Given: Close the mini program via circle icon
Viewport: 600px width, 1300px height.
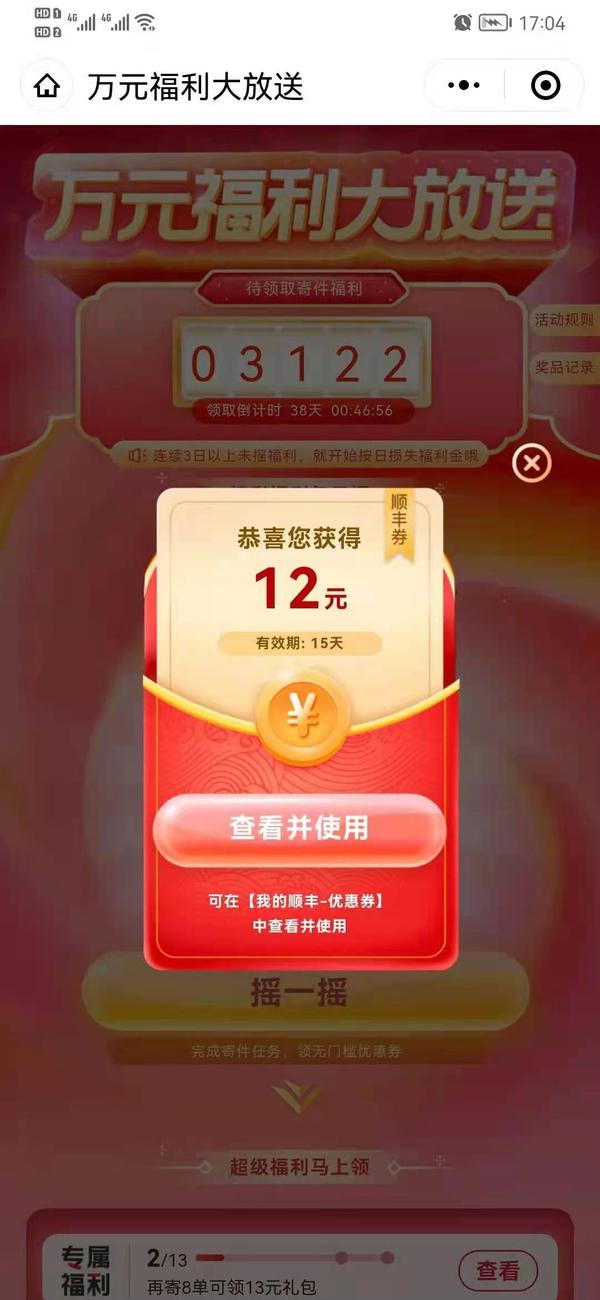Looking at the screenshot, I should coord(545,86).
